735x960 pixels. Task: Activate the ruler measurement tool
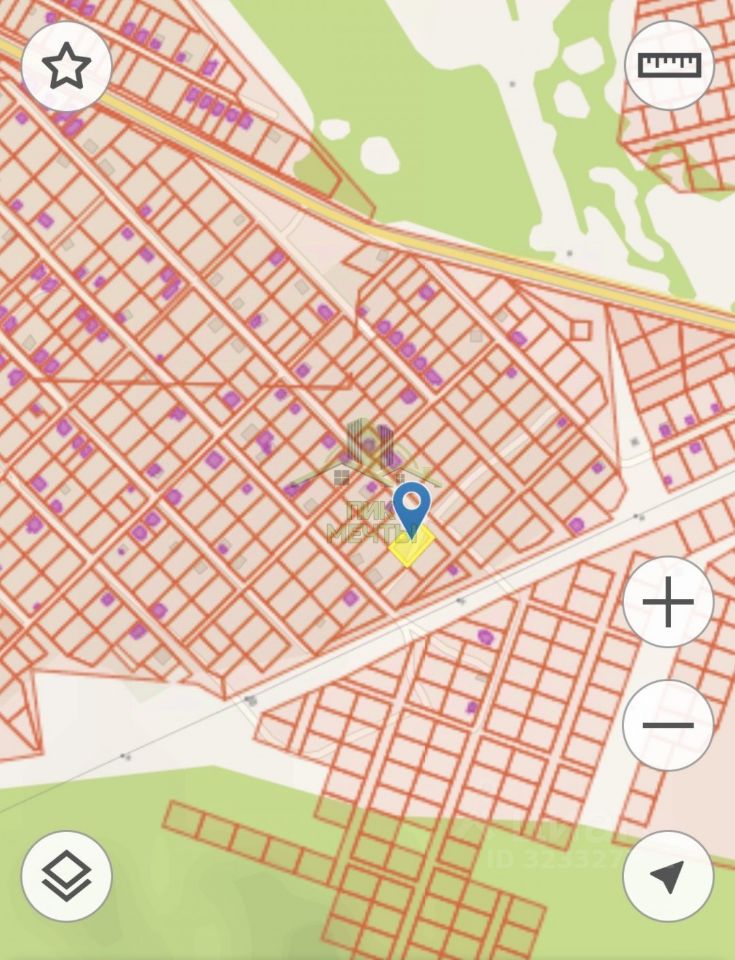click(x=669, y=66)
